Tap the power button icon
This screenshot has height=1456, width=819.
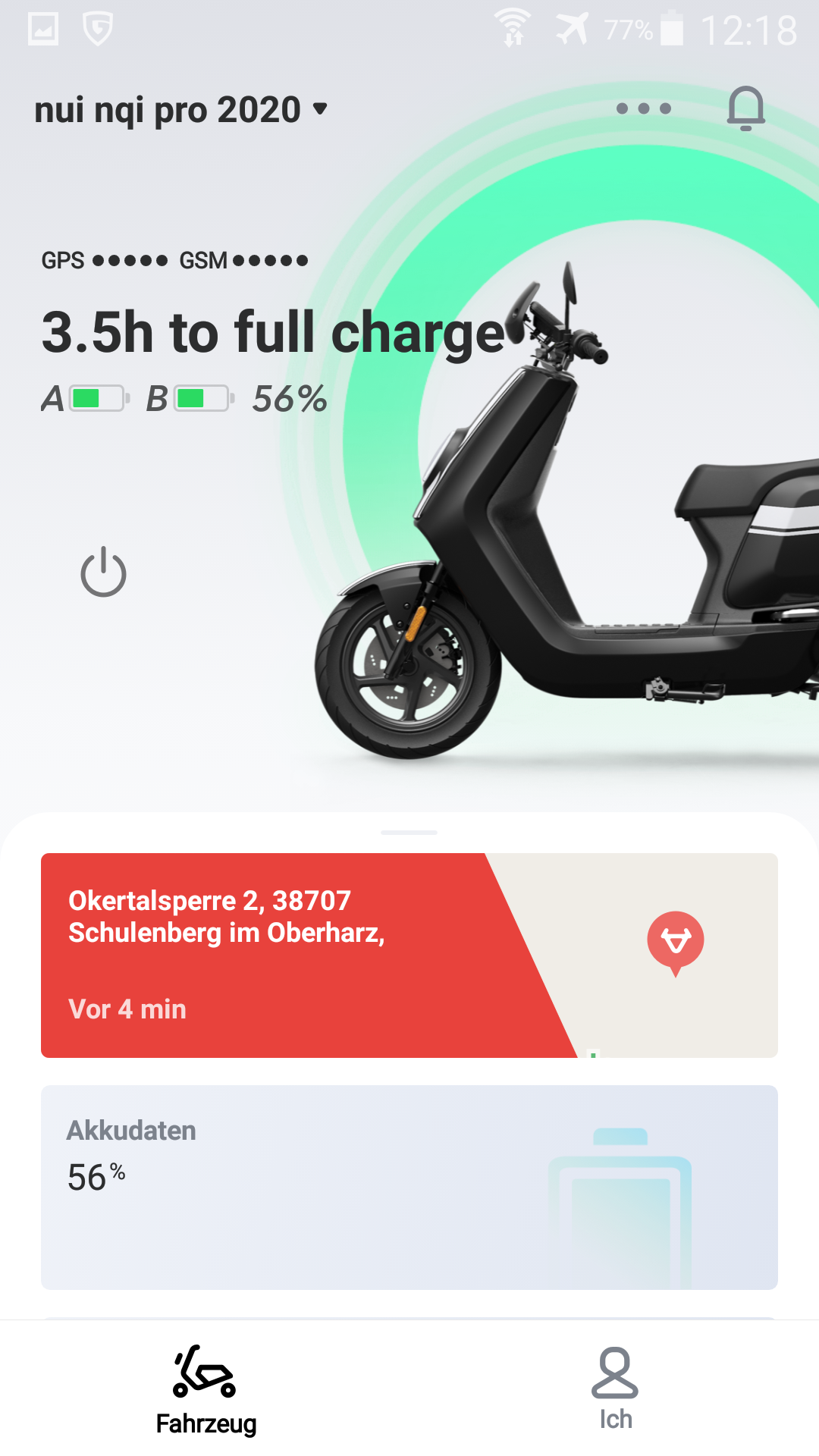(103, 572)
